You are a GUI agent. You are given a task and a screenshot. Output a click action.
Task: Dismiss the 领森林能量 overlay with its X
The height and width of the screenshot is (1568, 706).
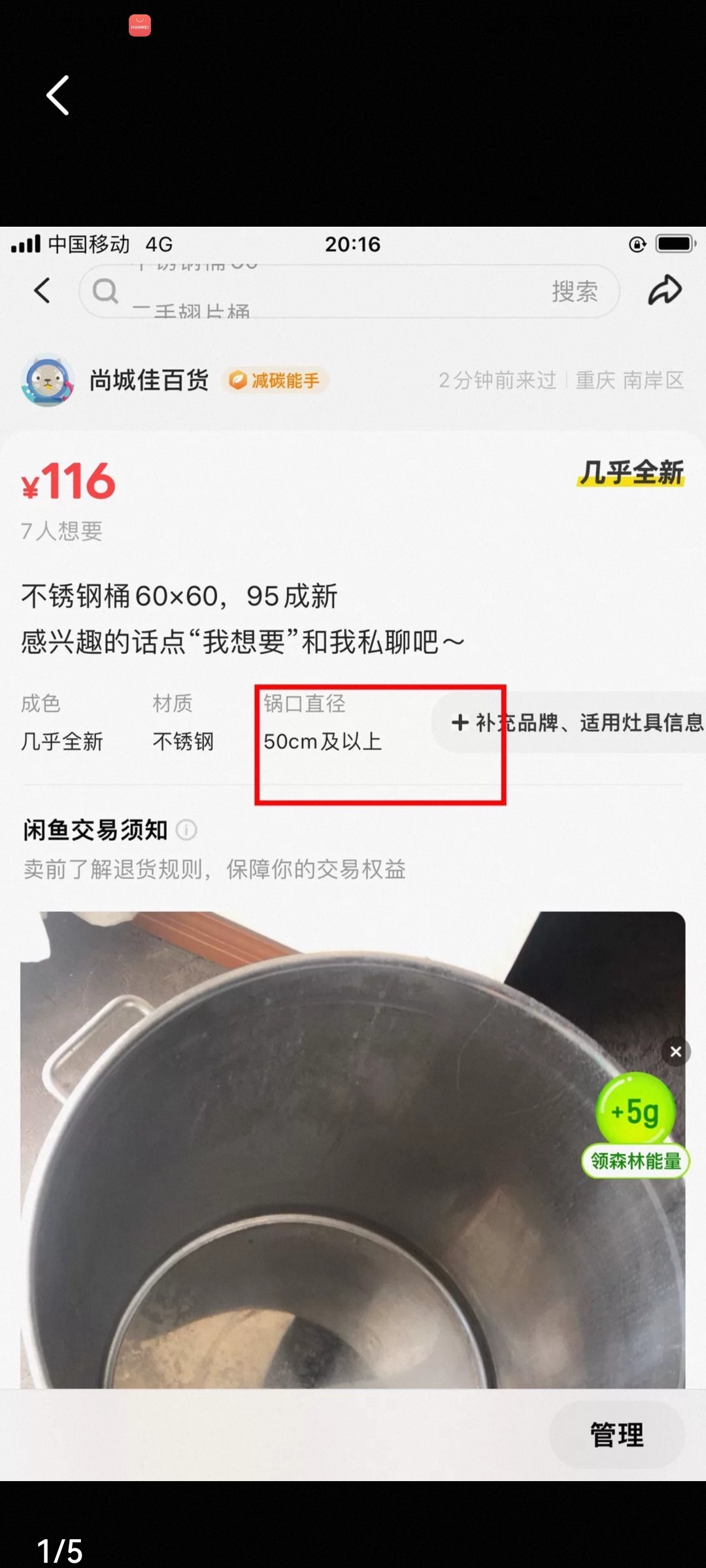click(x=676, y=1052)
